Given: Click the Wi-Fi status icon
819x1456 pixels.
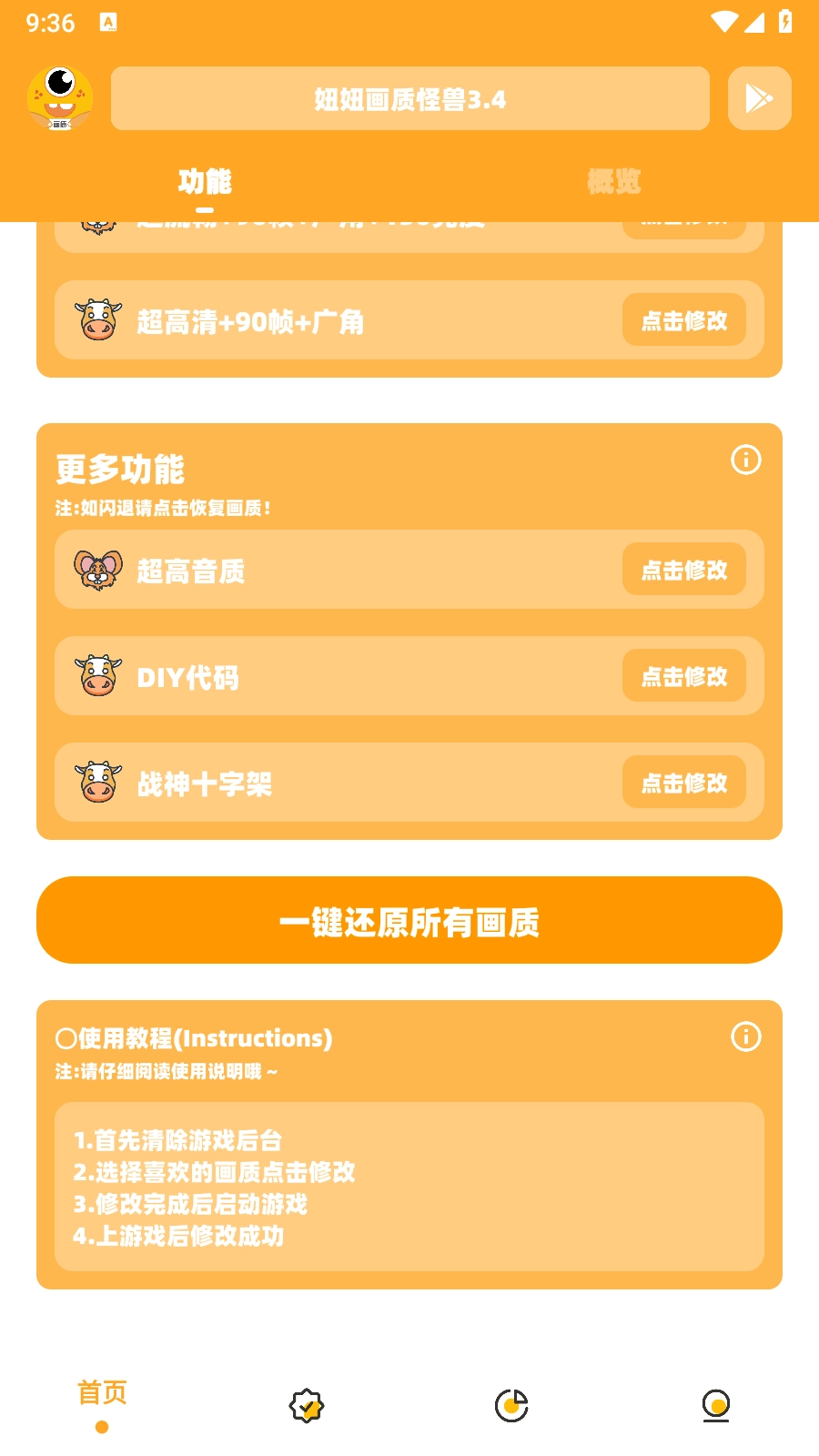Looking at the screenshot, I should [723, 21].
